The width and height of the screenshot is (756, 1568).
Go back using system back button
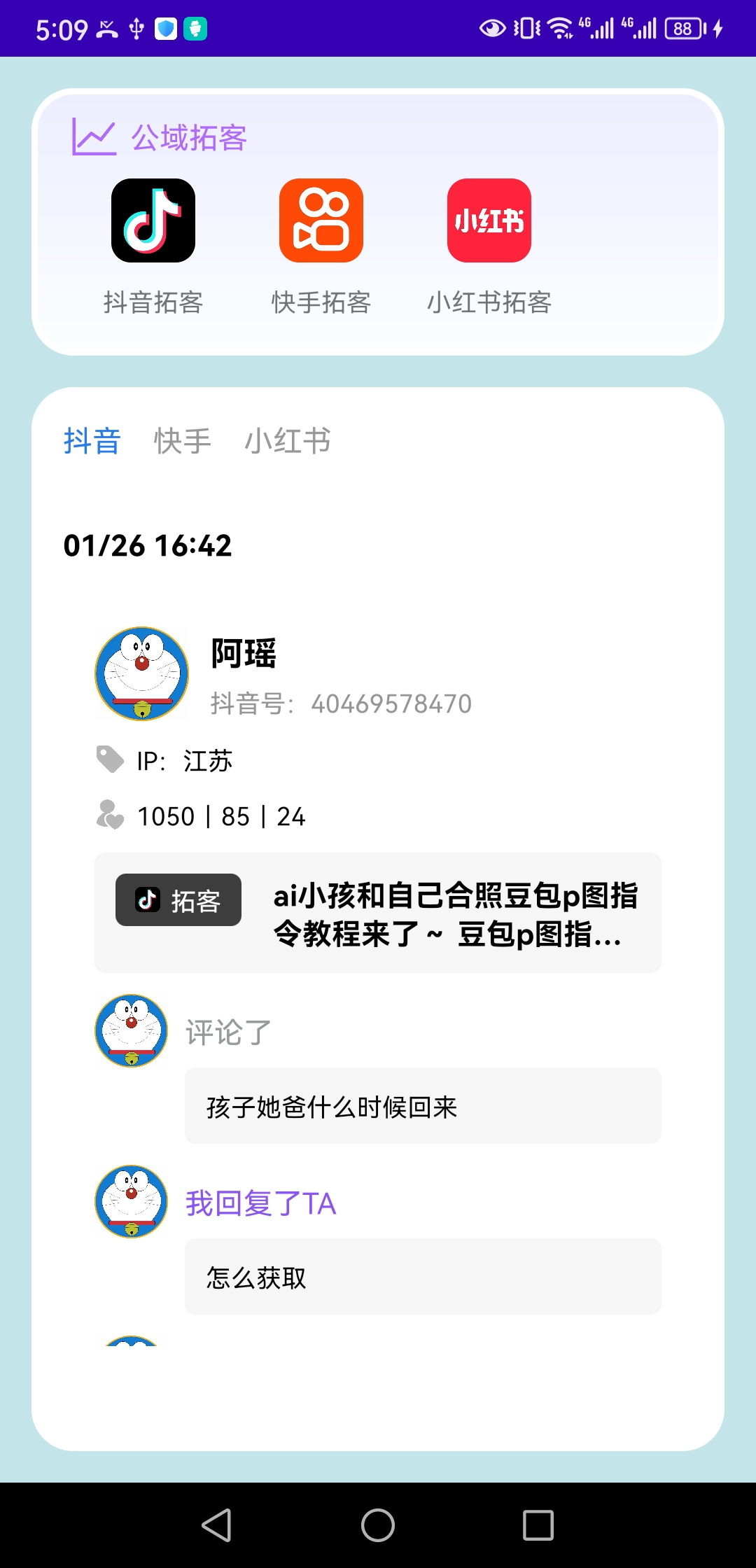point(217,1525)
